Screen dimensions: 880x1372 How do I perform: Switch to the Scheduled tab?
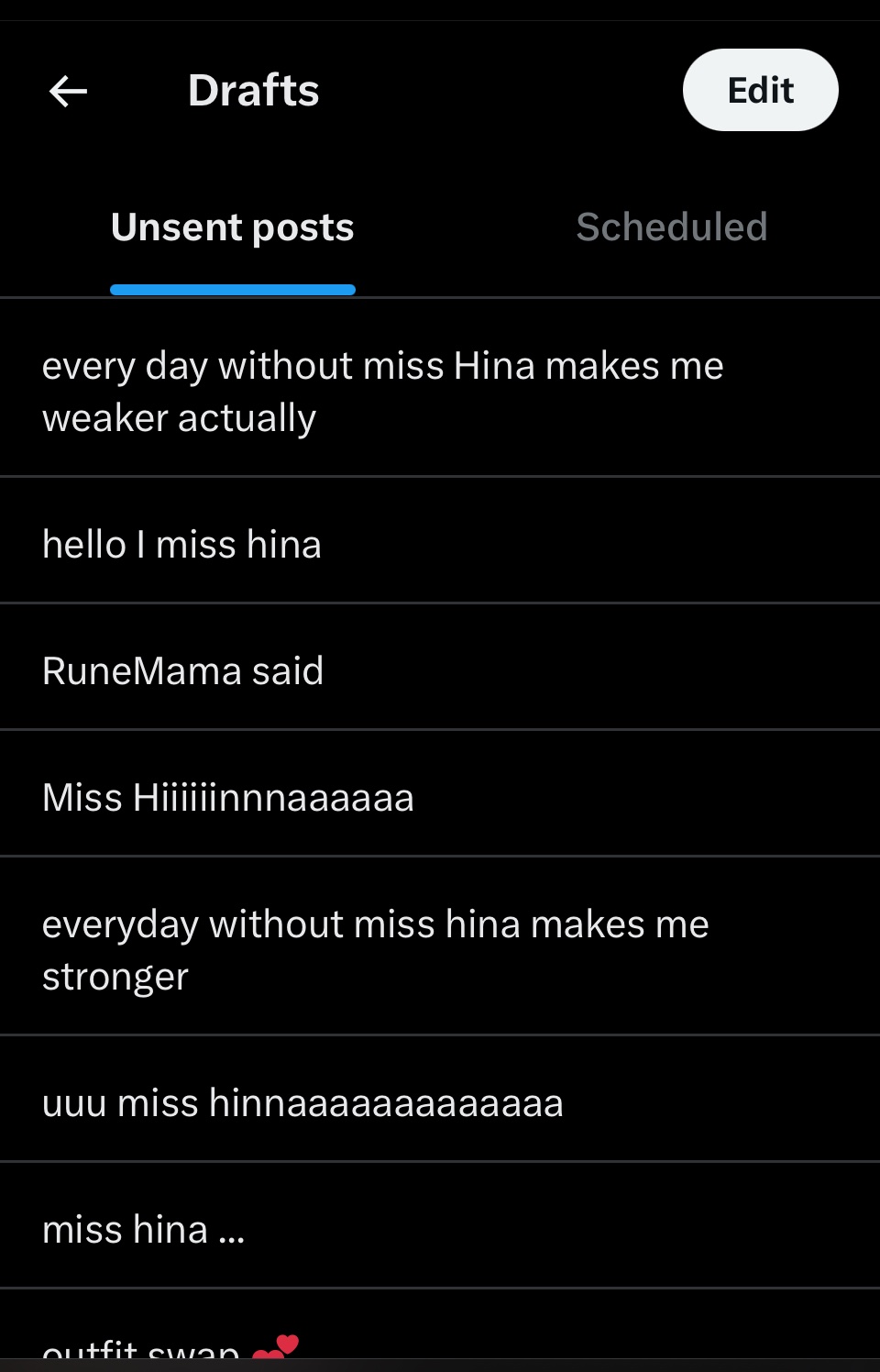coord(671,227)
